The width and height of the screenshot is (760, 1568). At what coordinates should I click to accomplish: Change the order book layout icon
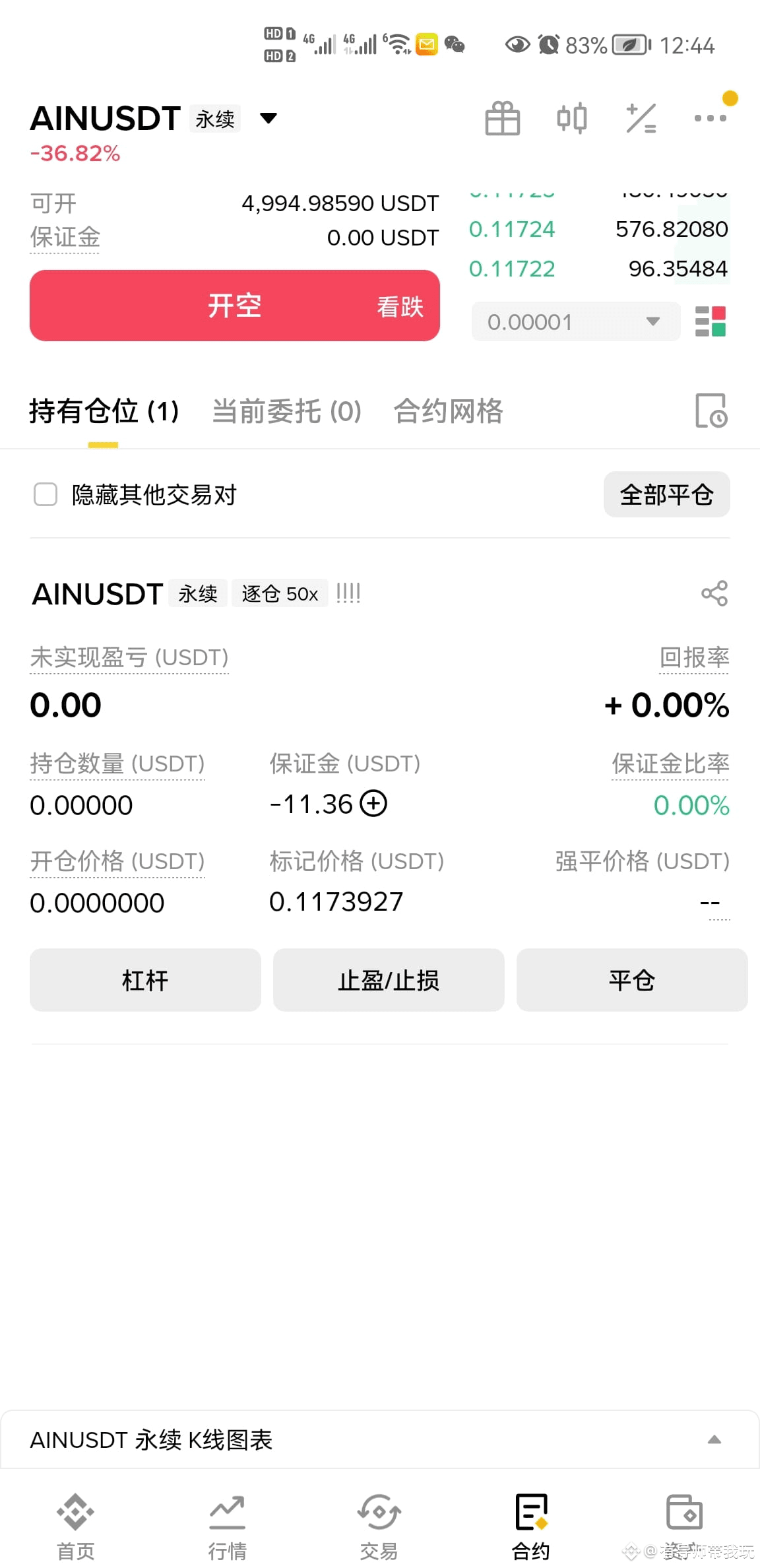pos(711,321)
